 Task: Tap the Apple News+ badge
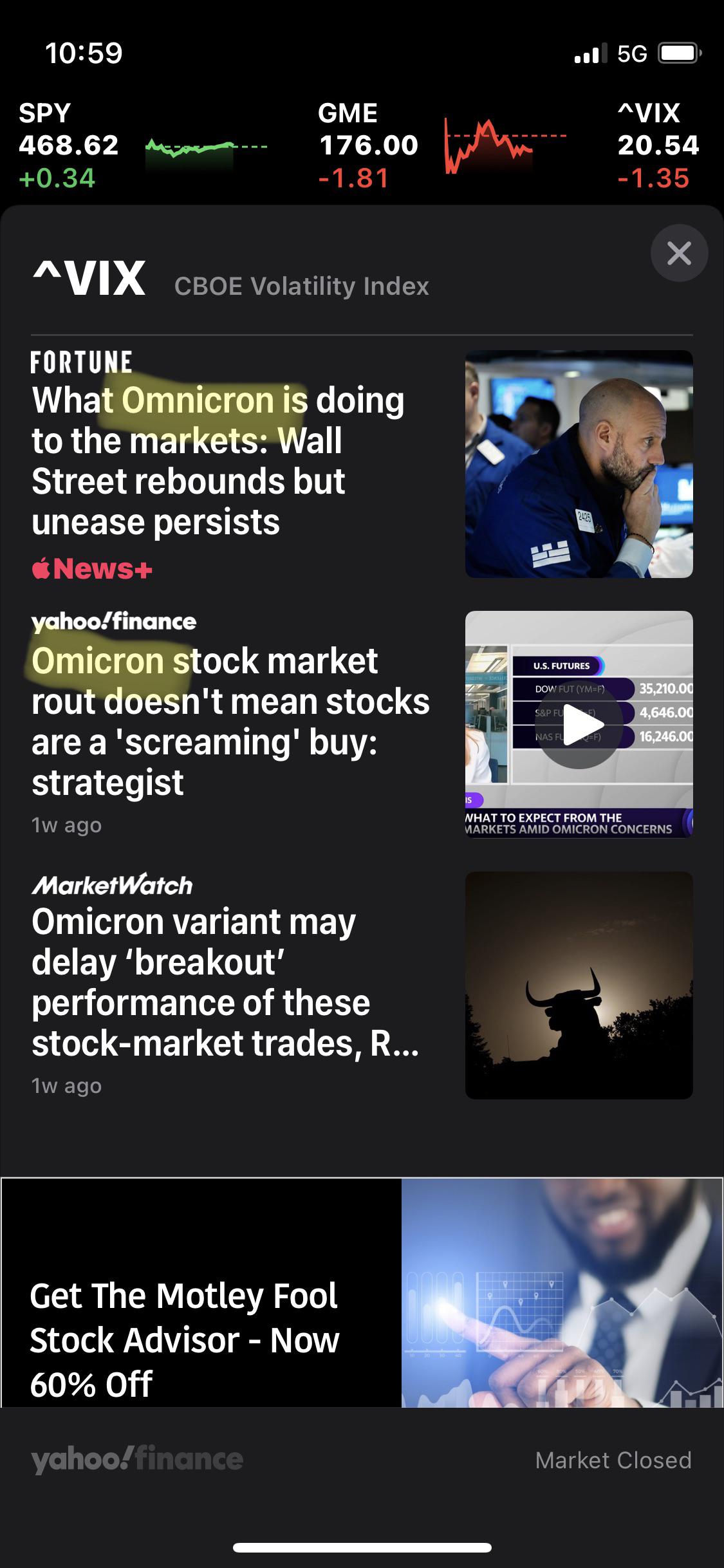click(x=93, y=569)
